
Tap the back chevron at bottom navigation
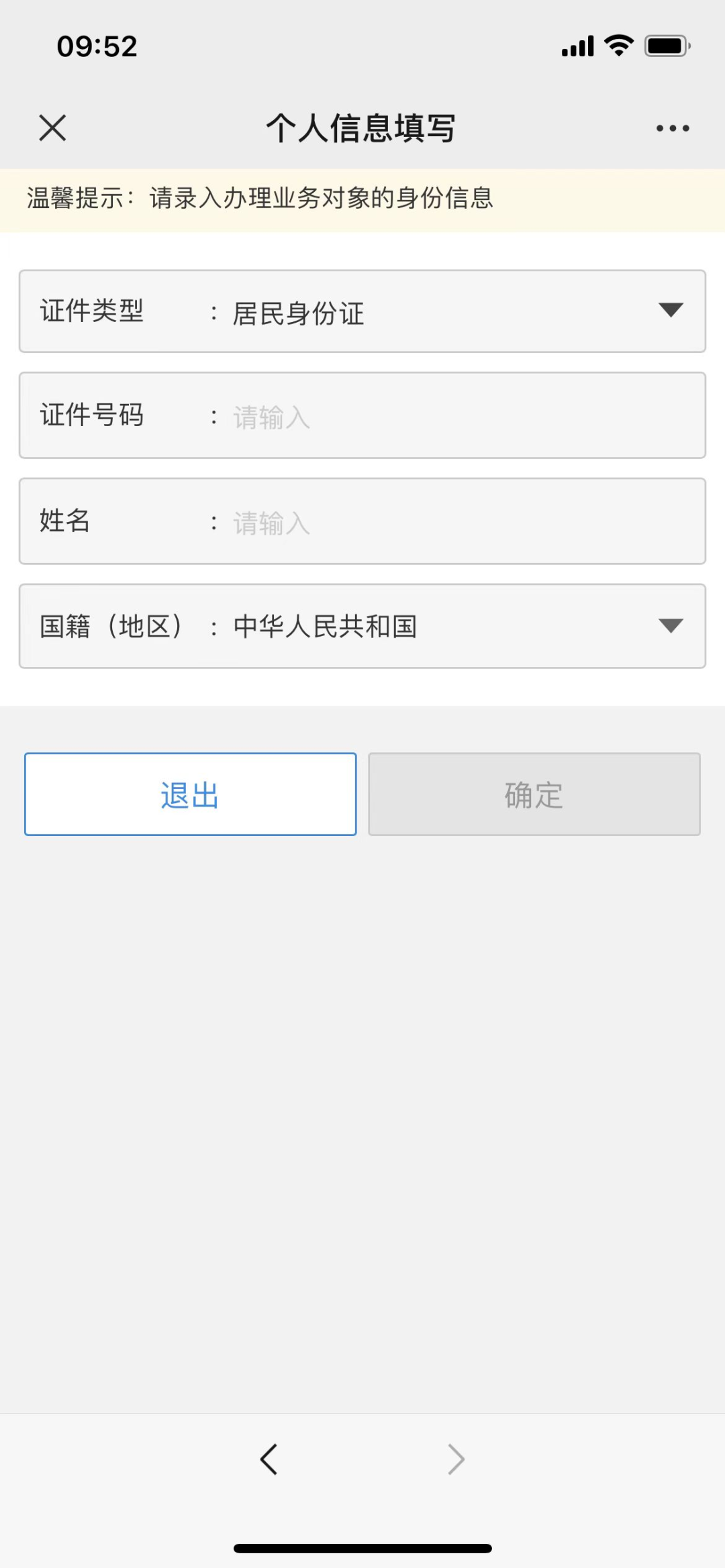click(x=269, y=1459)
